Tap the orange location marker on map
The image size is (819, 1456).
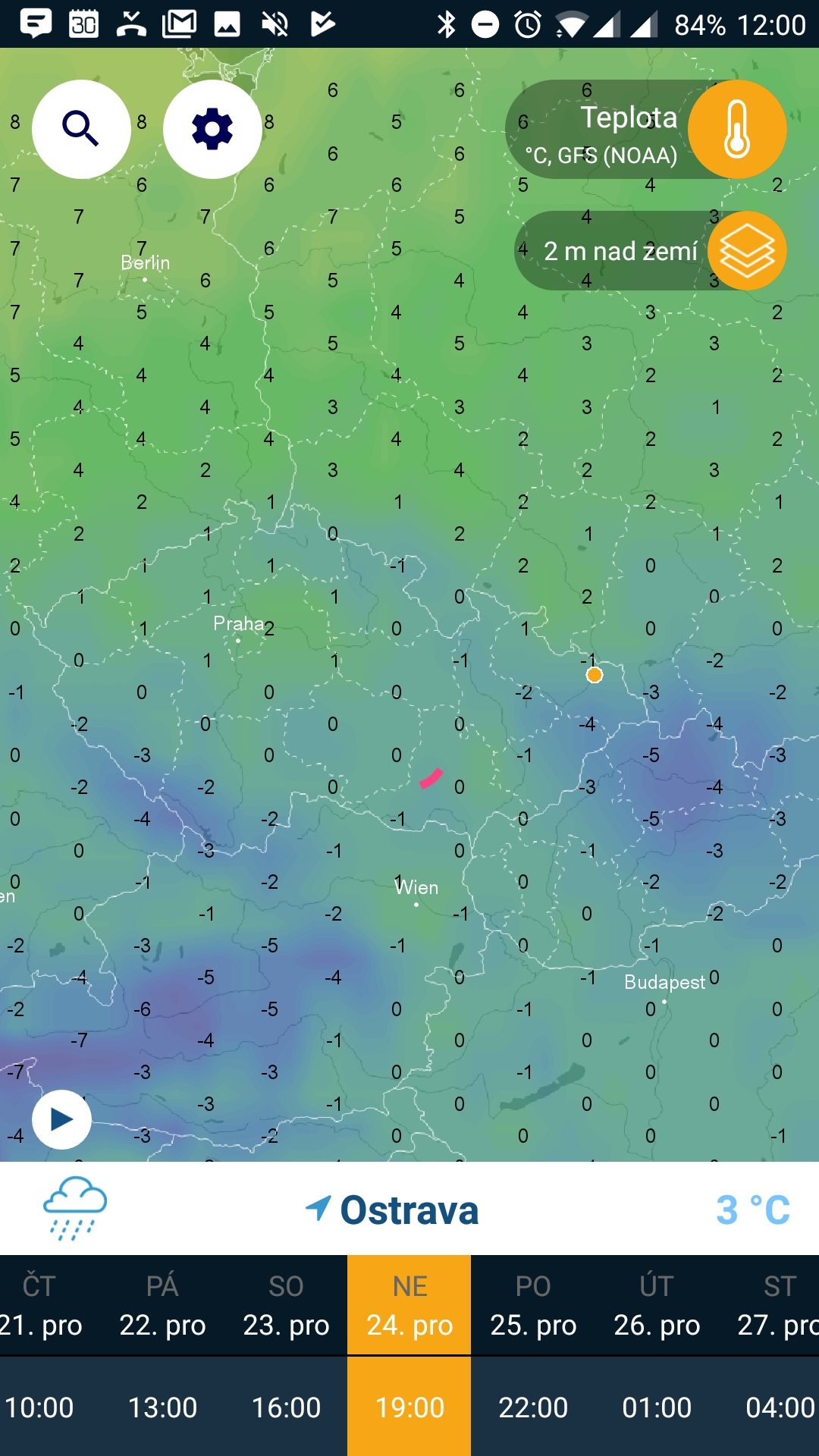pyautogui.click(x=595, y=675)
